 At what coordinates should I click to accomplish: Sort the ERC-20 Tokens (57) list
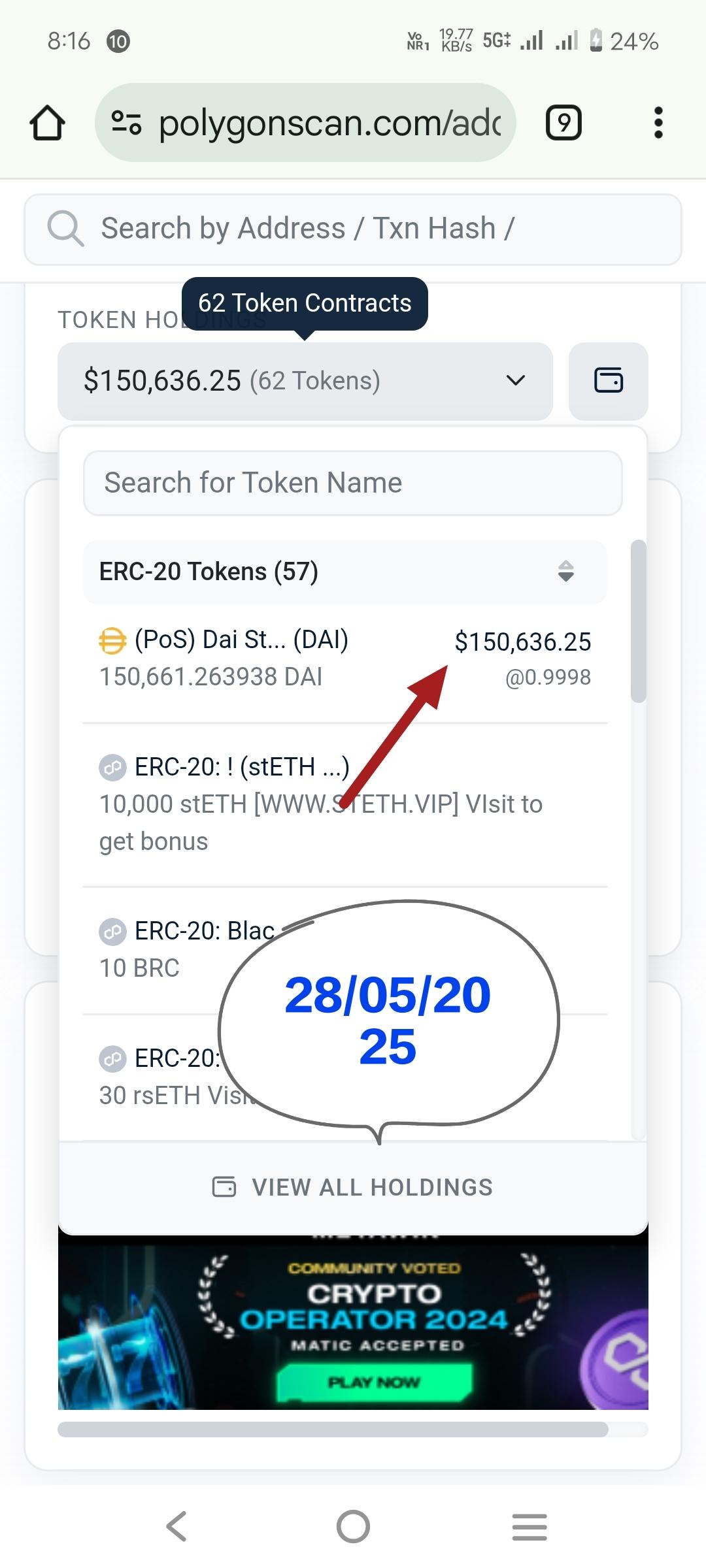565,572
